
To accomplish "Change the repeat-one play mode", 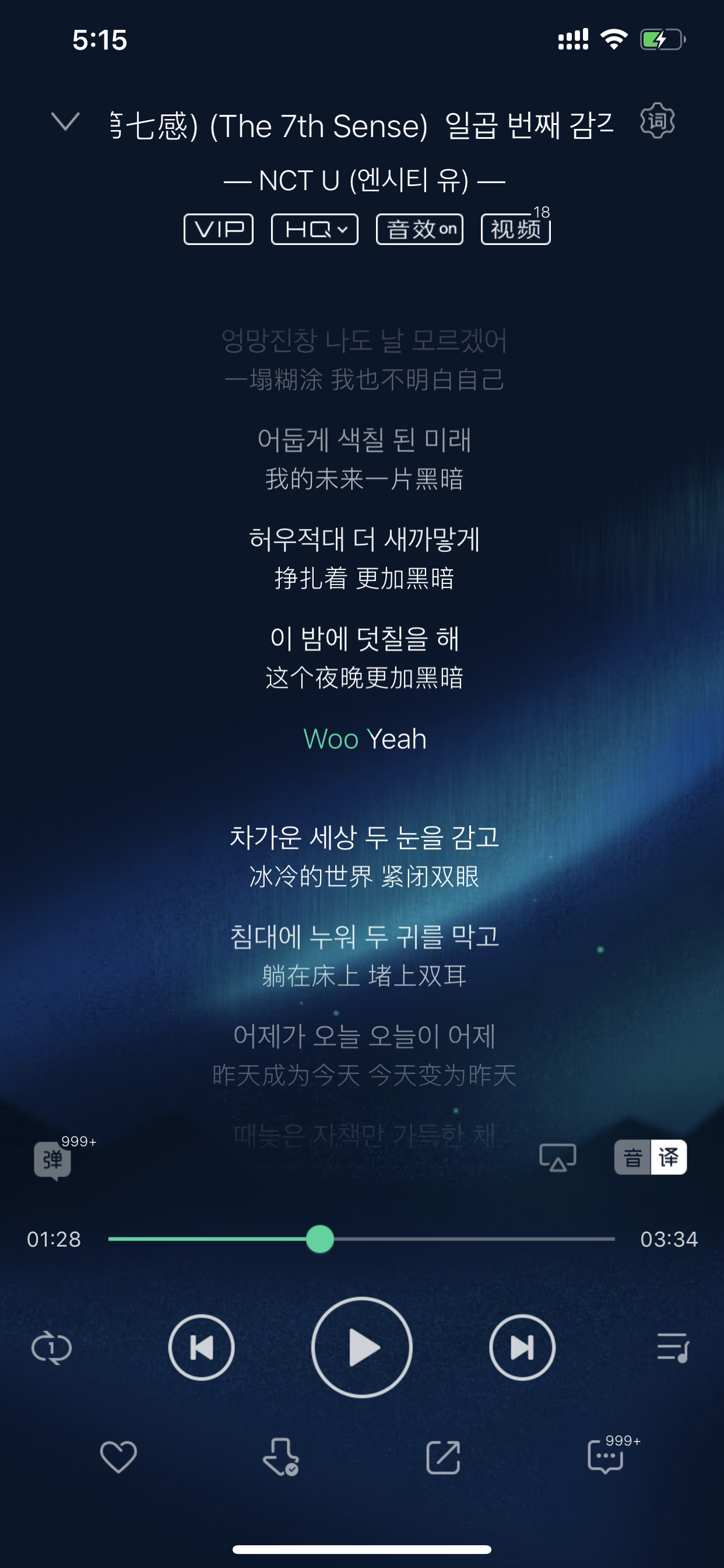I will [52, 1347].
